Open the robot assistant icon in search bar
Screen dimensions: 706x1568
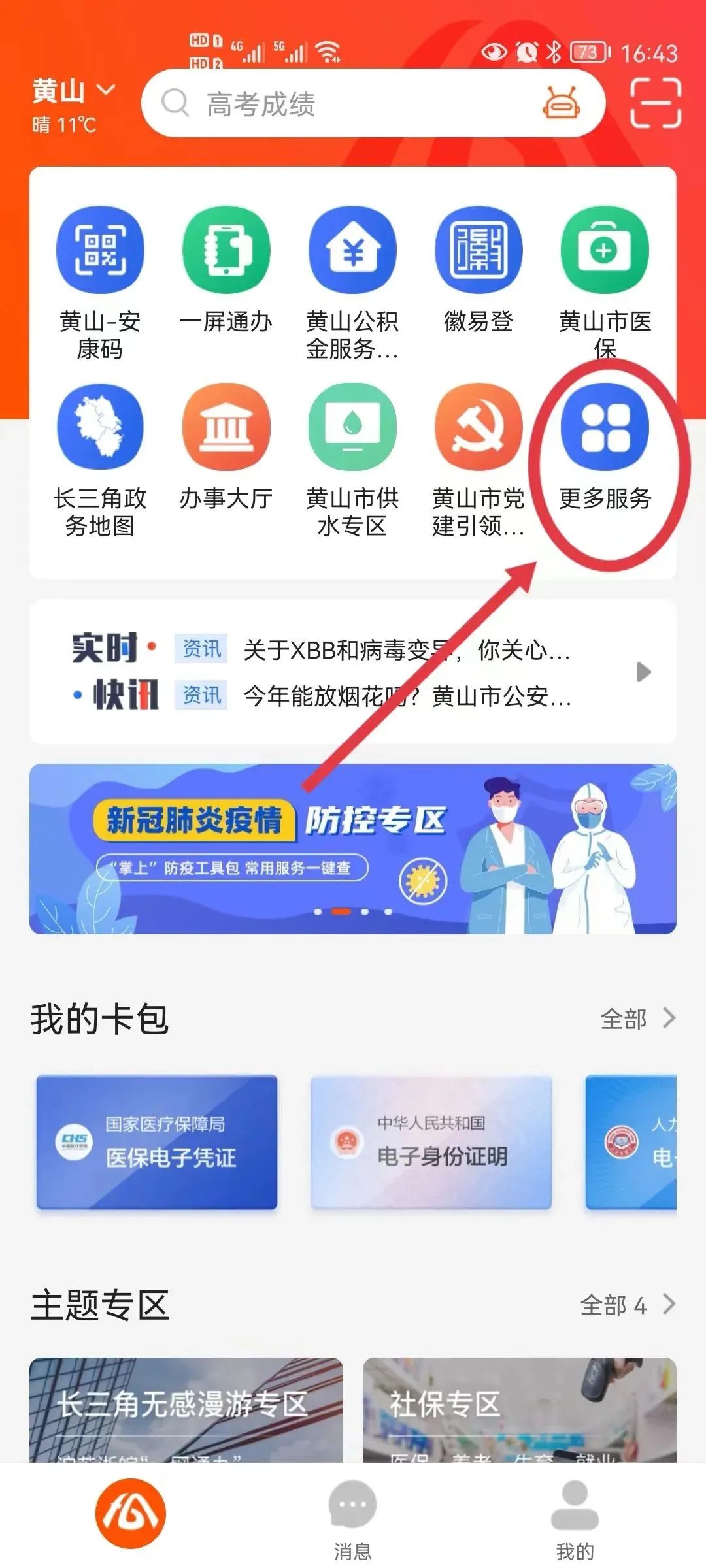point(561,103)
